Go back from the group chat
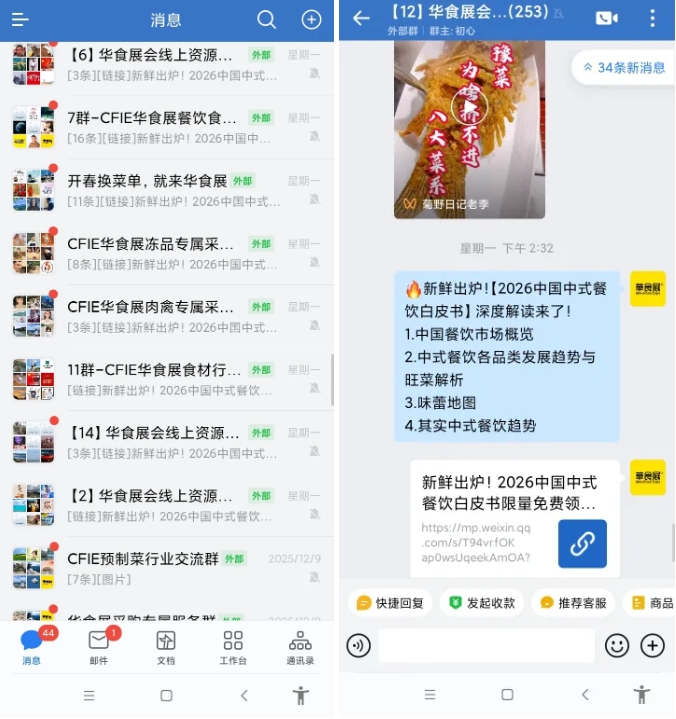 click(361, 18)
